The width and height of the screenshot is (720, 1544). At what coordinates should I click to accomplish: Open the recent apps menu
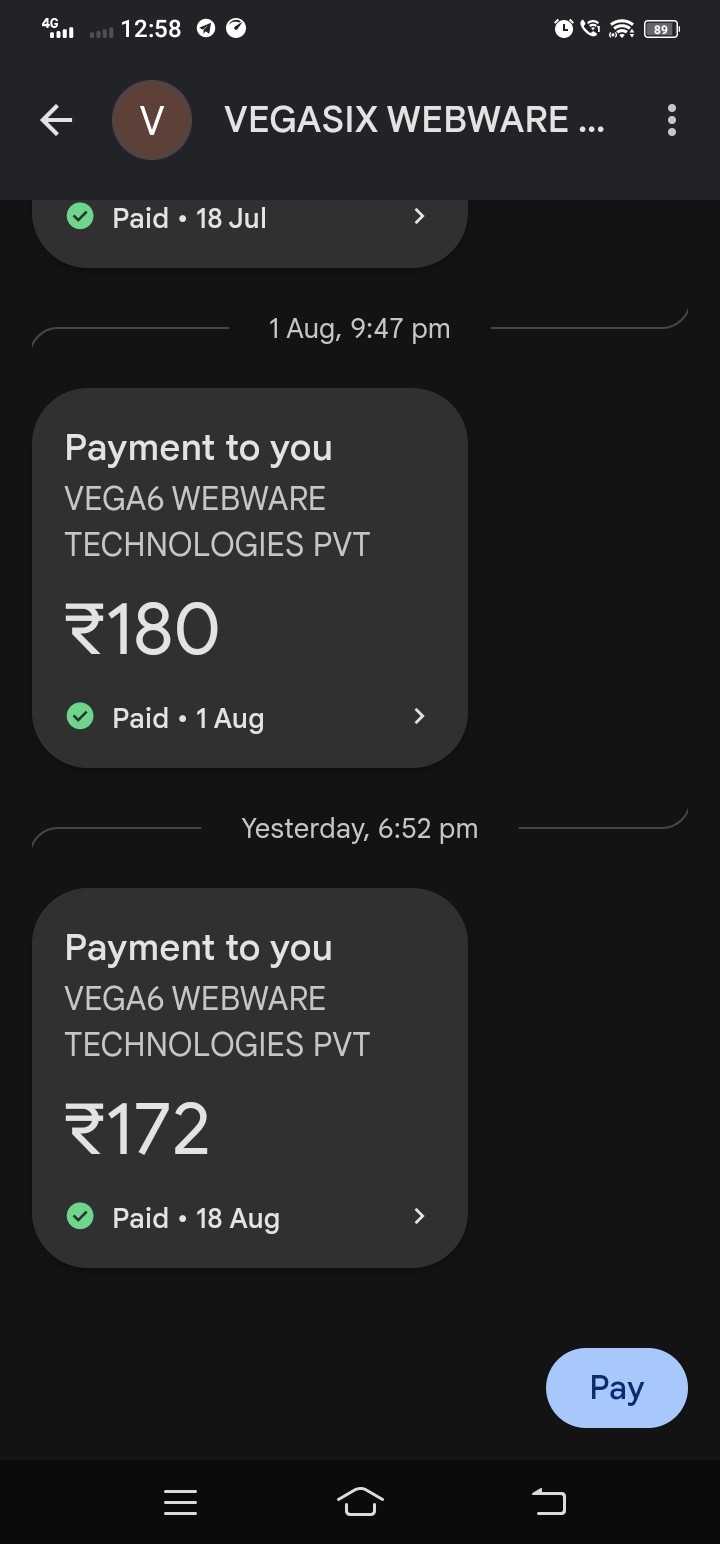[x=180, y=1501]
